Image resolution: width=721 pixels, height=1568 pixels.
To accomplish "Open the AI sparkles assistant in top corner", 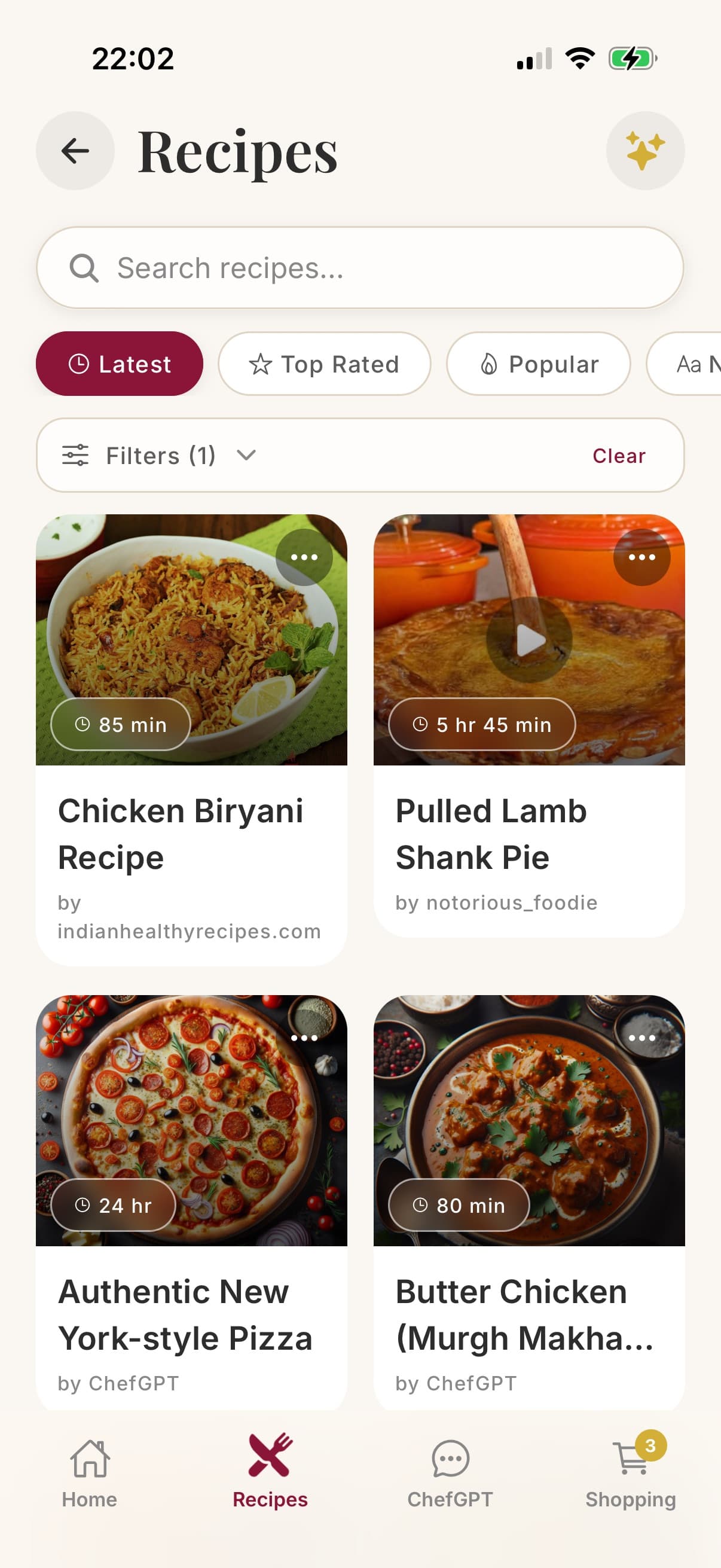I will [x=646, y=151].
